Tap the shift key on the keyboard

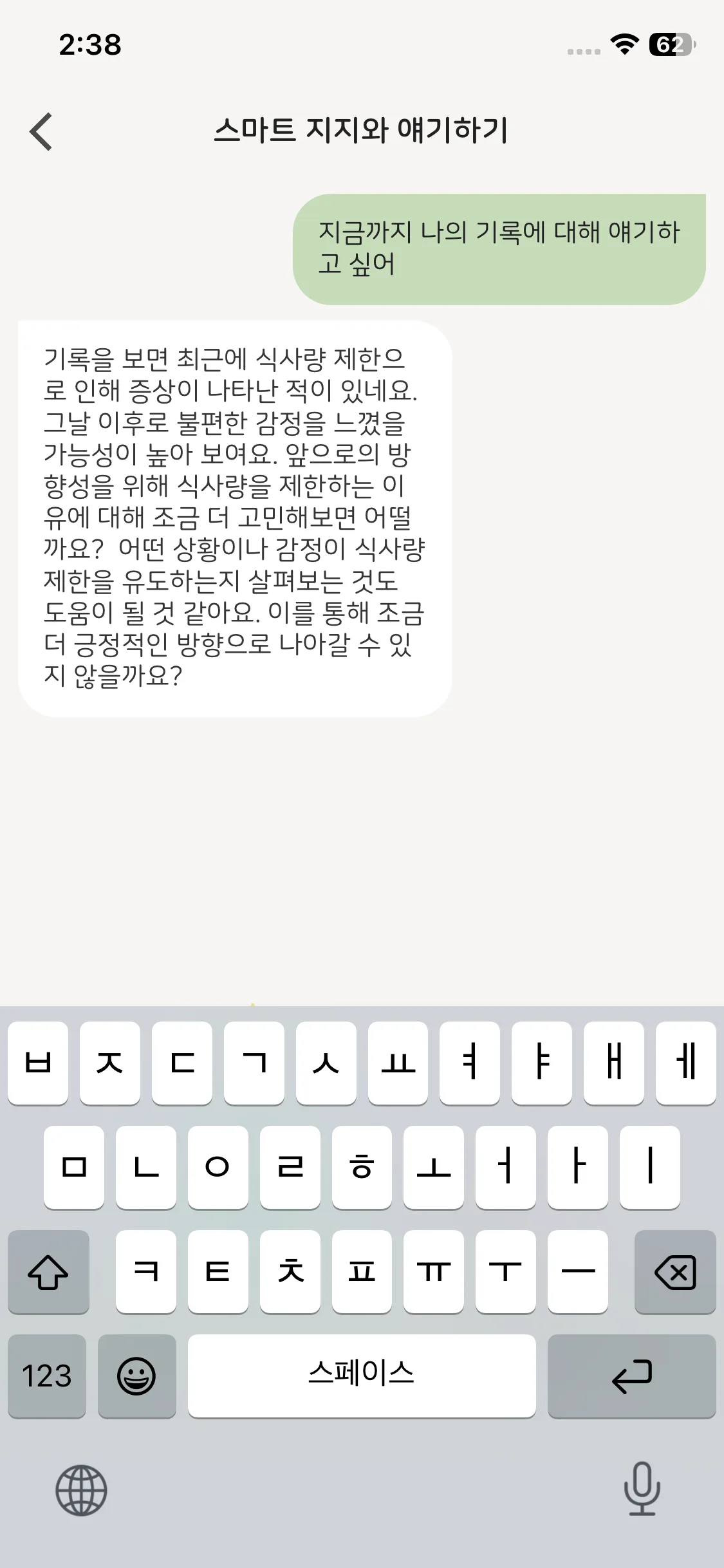(48, 1272)
